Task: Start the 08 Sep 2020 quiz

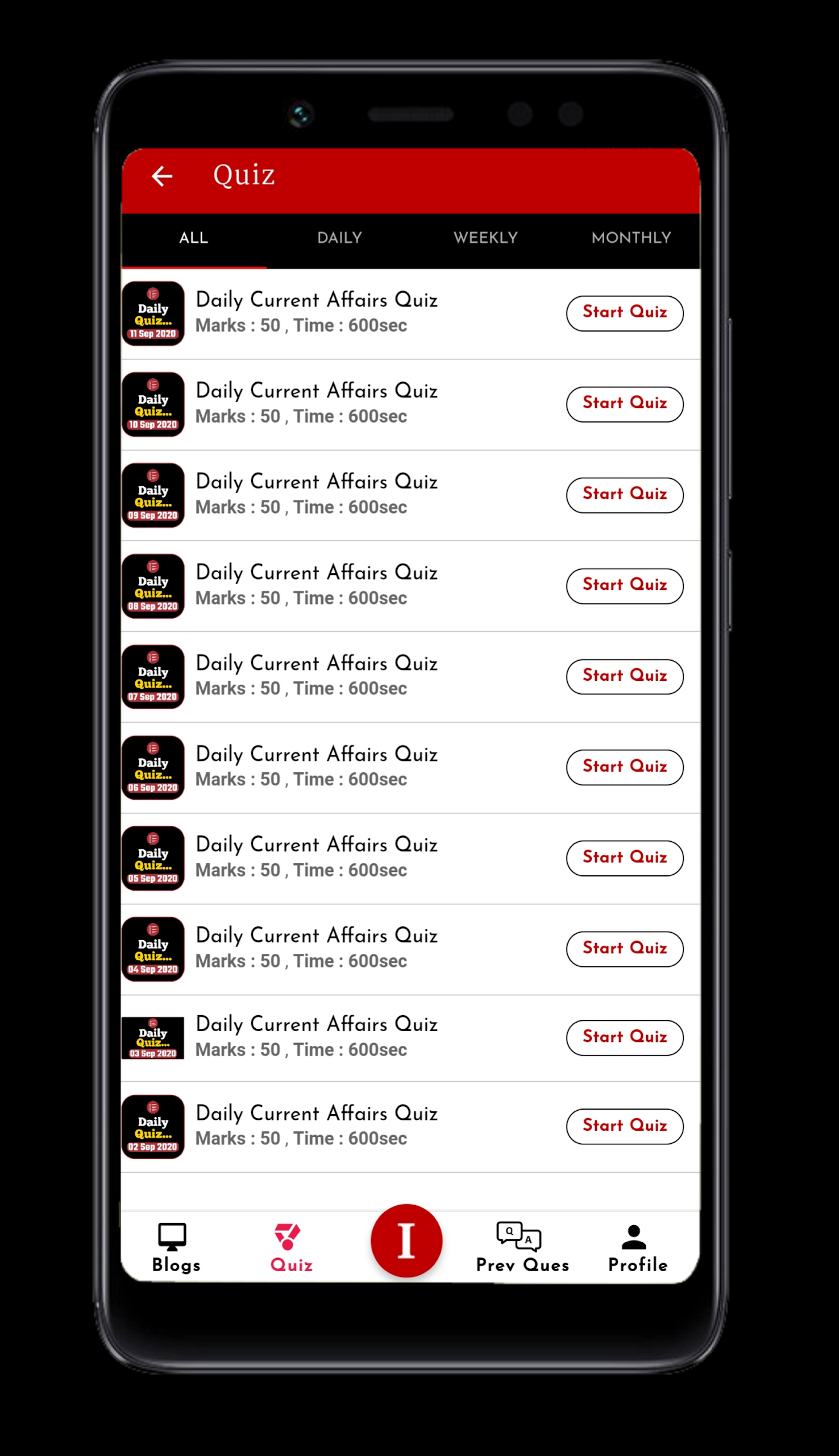Action: 624,586
